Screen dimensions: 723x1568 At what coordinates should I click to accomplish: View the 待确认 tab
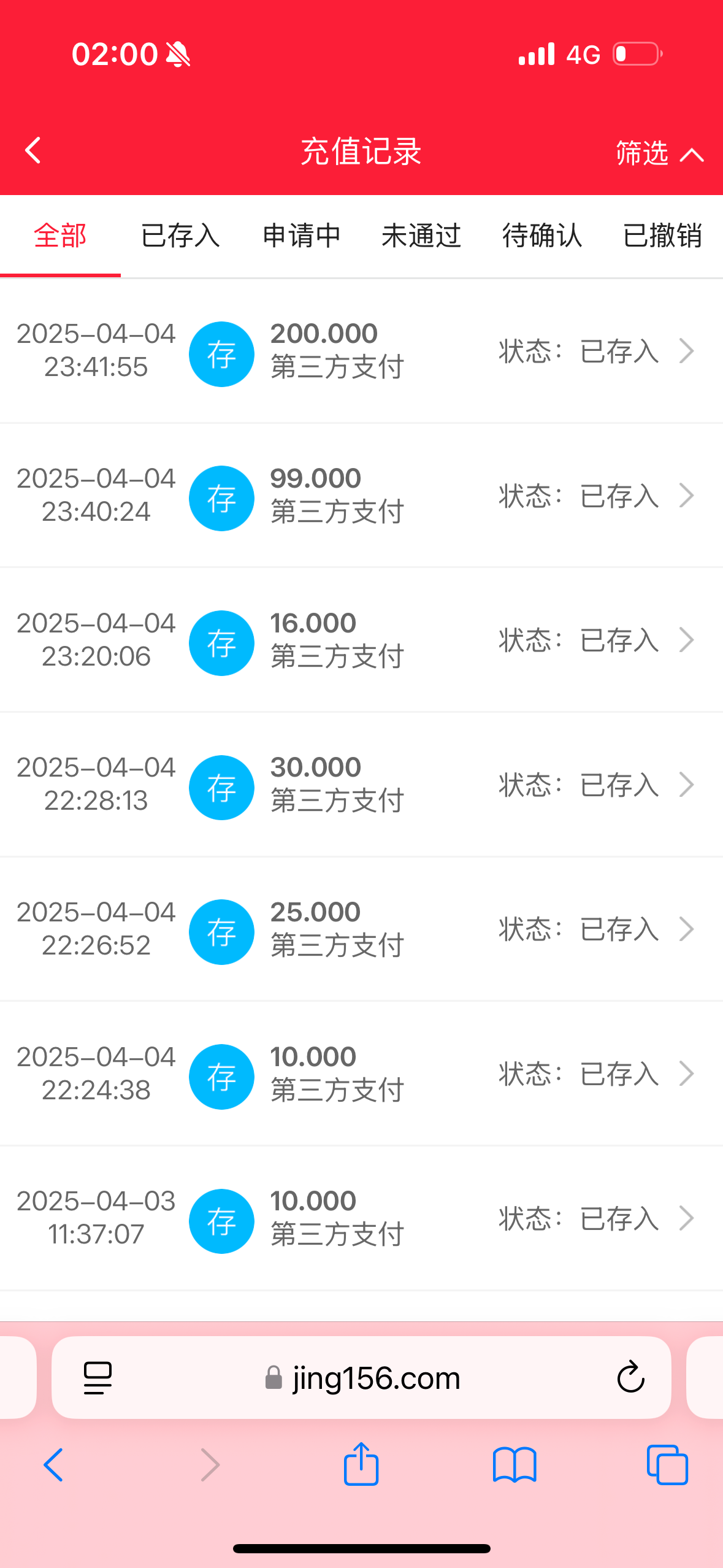(x=542, y=236)
